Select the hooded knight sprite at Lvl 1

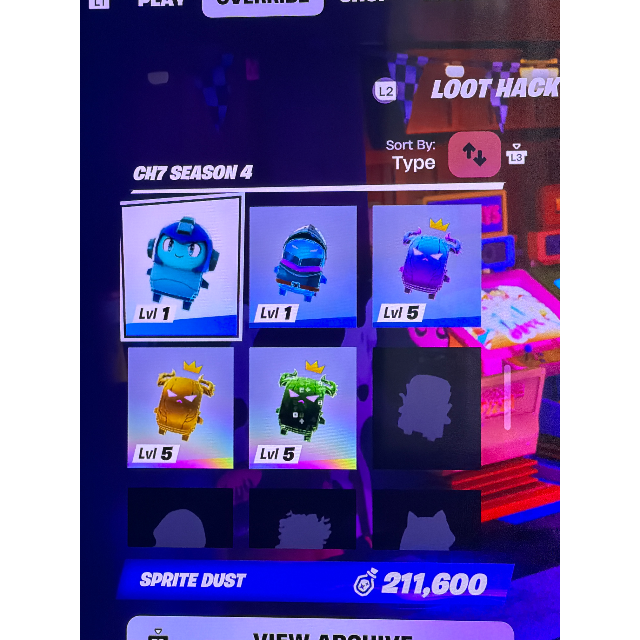303,267
